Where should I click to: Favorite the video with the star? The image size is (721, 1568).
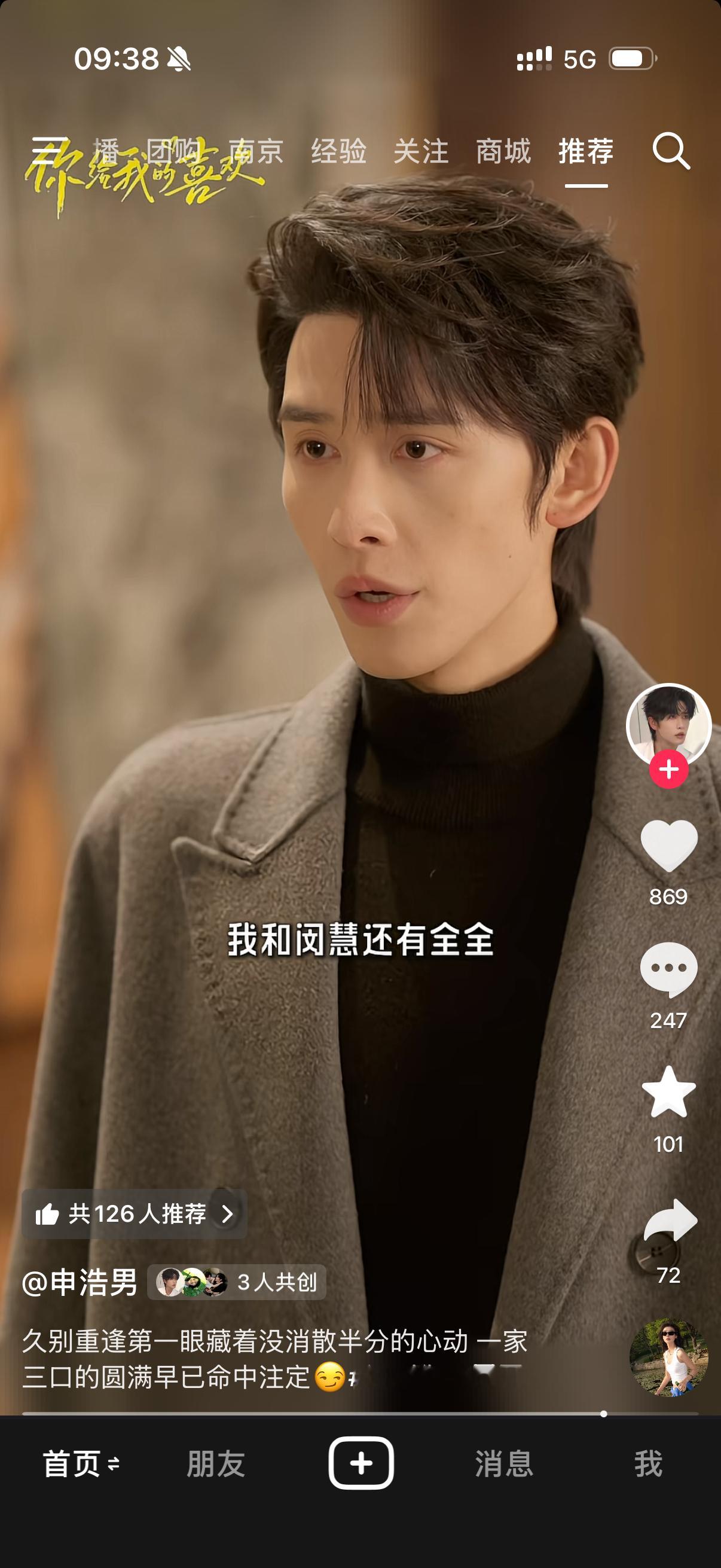(668, 1093)
